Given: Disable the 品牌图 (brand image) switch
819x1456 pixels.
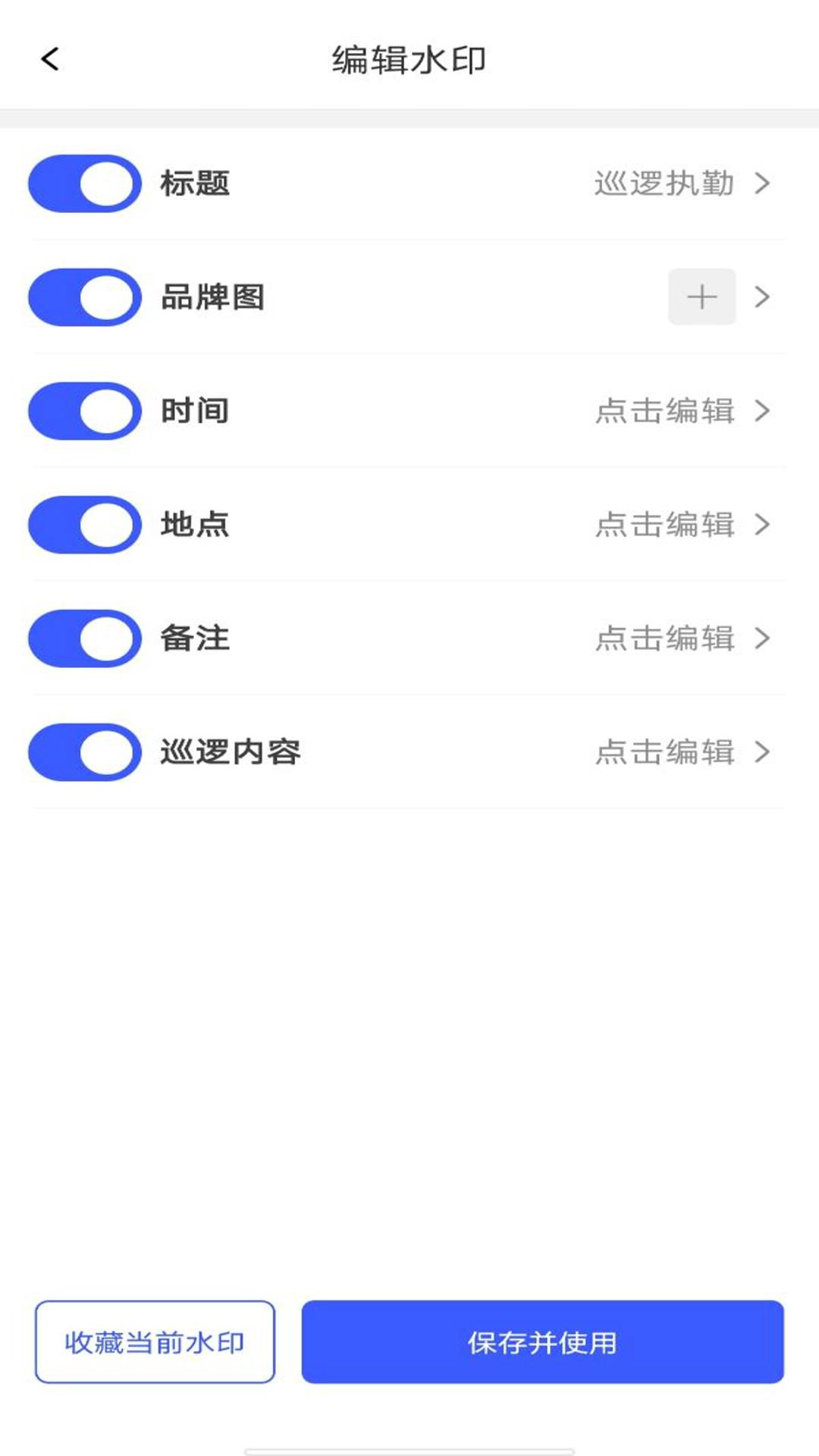Looking at the screenshot, I should tap(83, 297).
